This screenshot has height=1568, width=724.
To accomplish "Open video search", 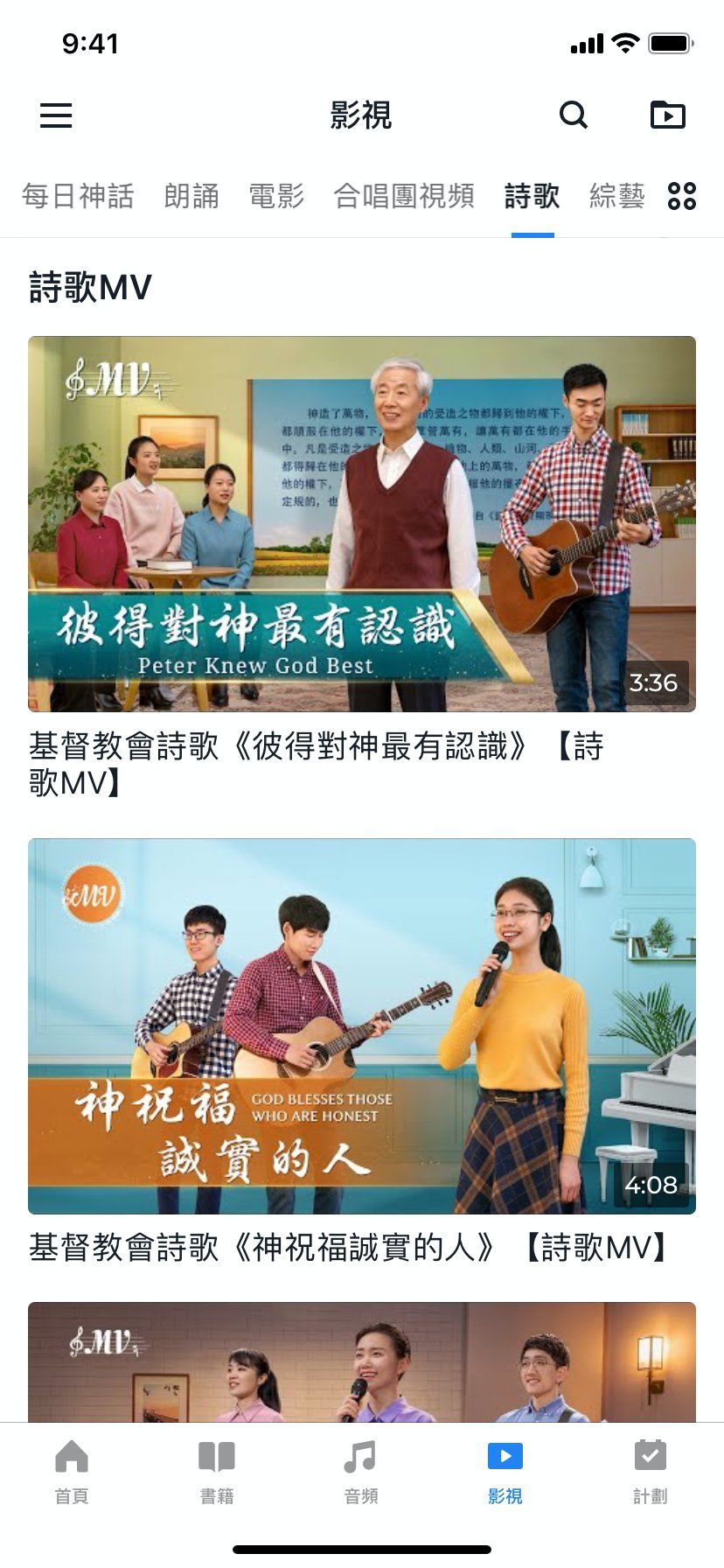I will click(x=574, y=115).
